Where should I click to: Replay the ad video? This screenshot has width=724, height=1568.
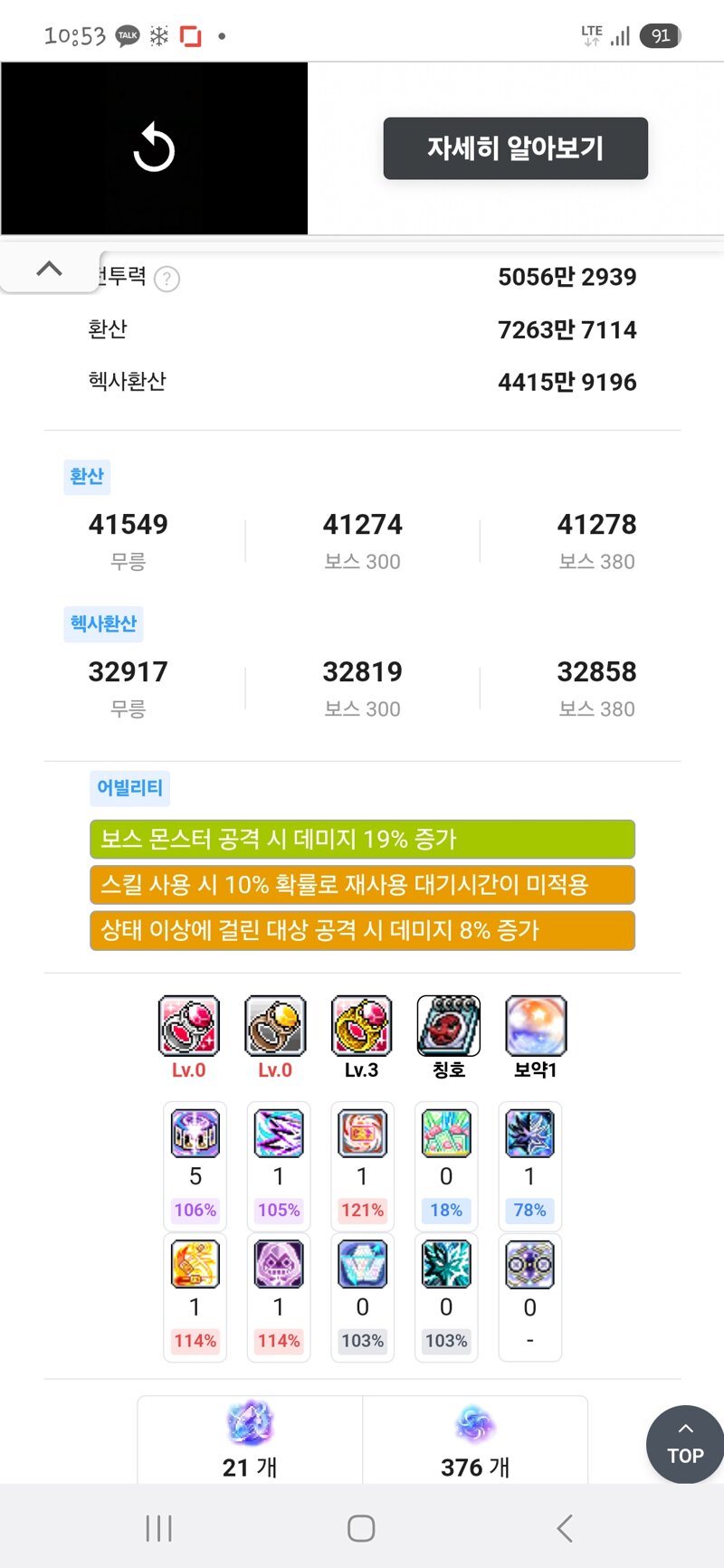click(x=154, y=148)
